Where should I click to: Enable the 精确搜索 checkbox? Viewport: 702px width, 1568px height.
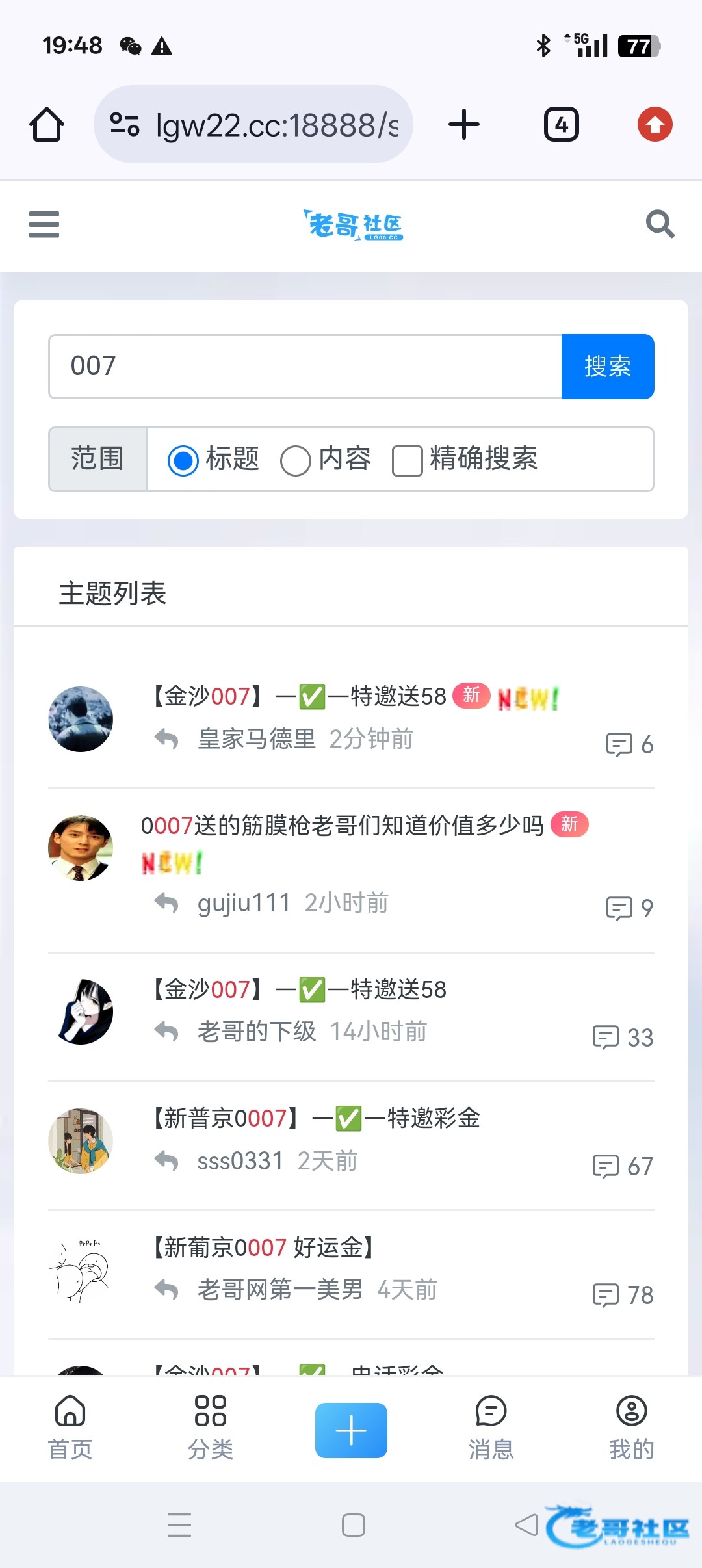408,460
